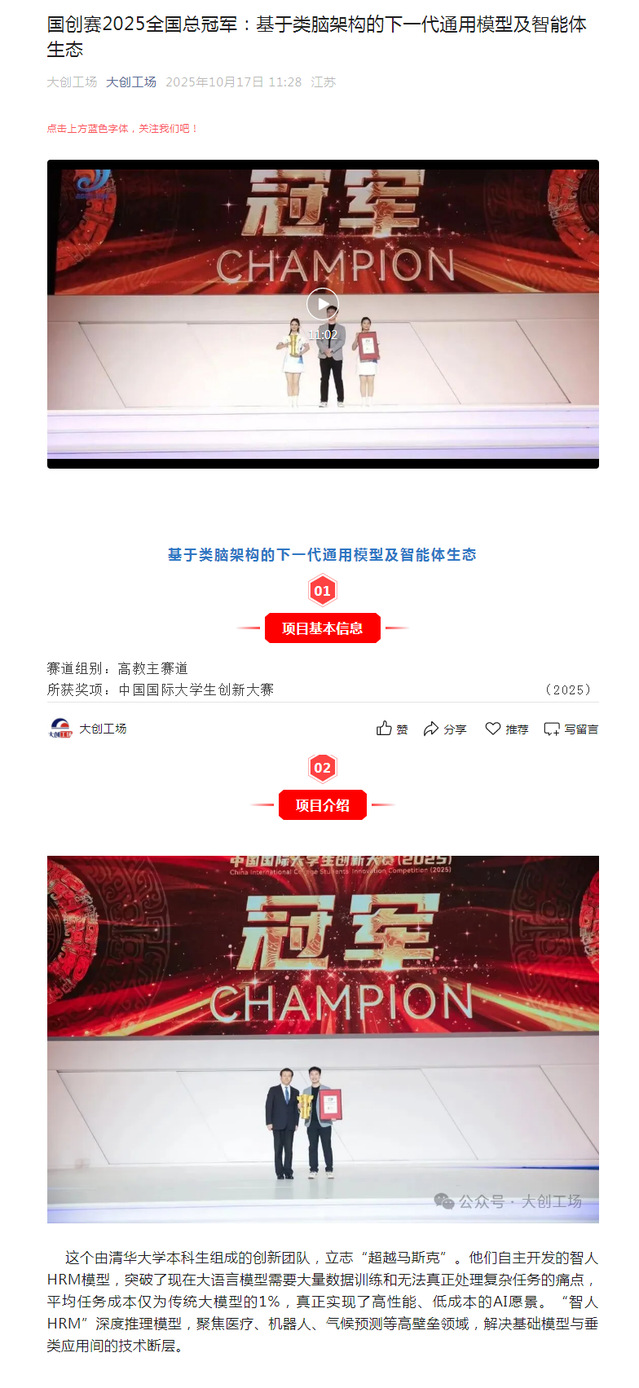This screenshot has width=639, height=1388.
Task: Write a comment via 写留言
Action: tap(571, 729)
